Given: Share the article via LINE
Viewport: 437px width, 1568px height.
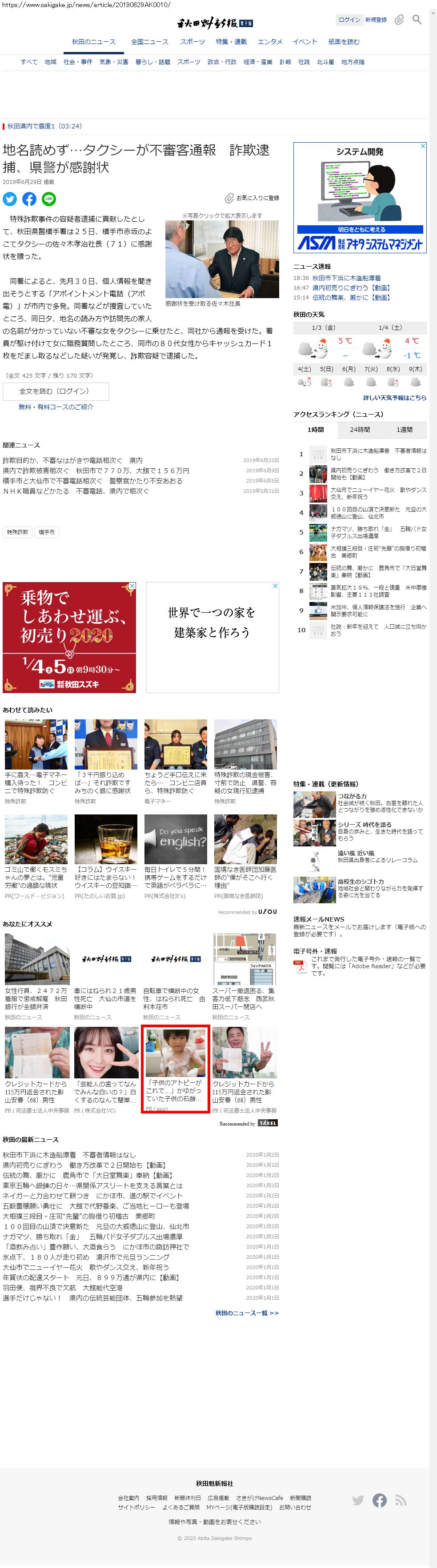Looking at the screenshot, I should [x=49, y=199].
